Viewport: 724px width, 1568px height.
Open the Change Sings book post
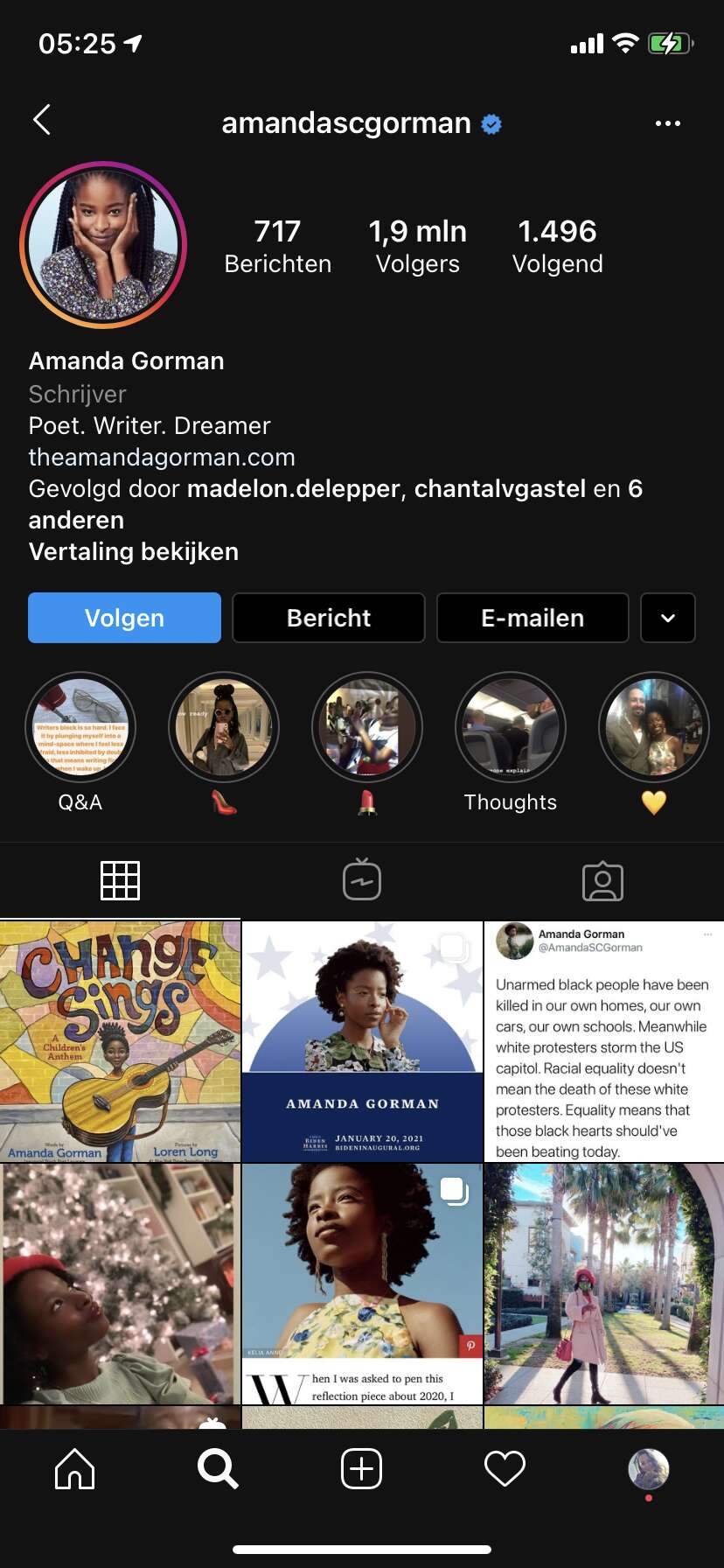point(120,1041)
